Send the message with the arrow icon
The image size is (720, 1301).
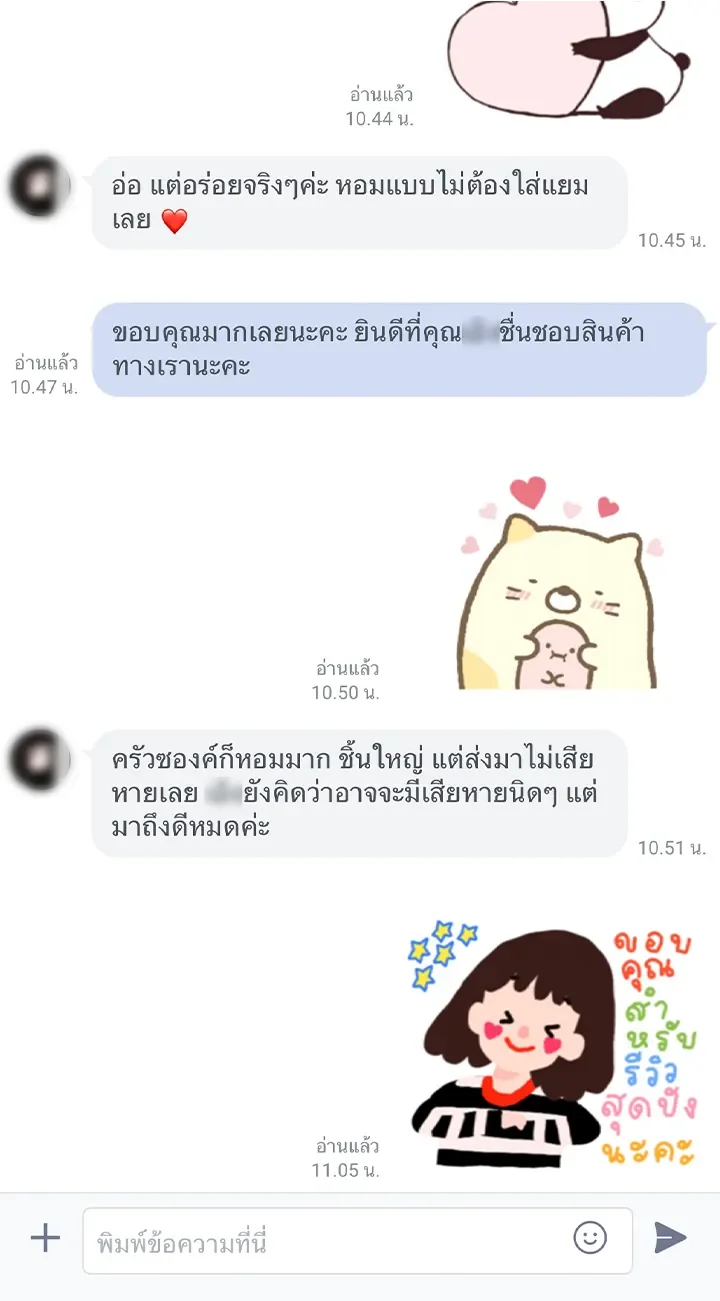[x=670, y=1238]
